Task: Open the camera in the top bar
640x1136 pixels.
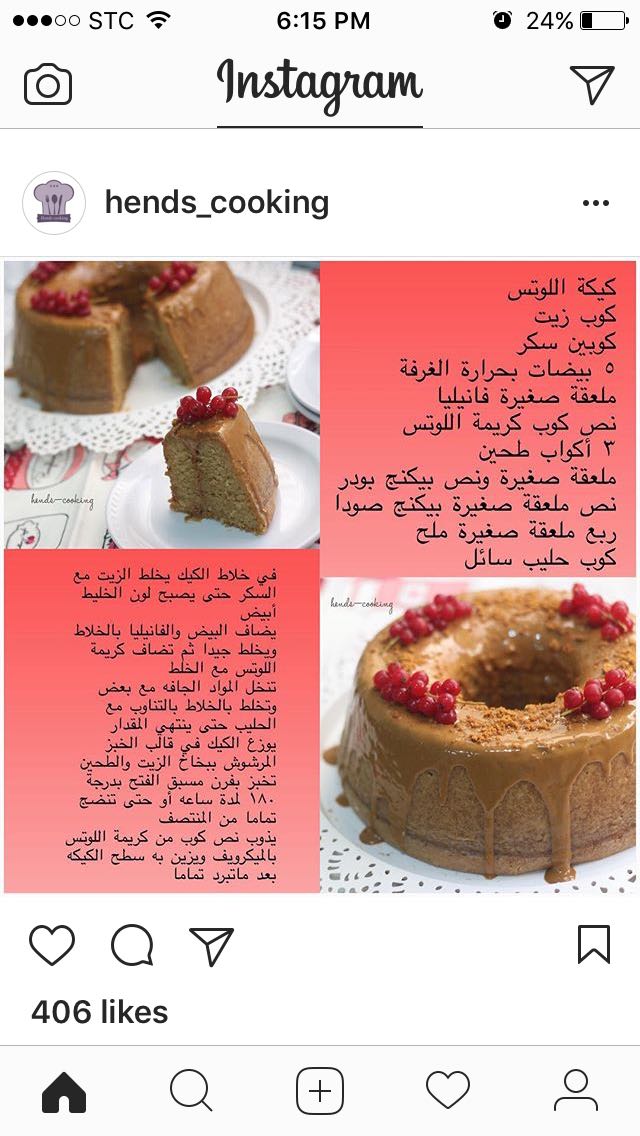Action: click(48, 85)
